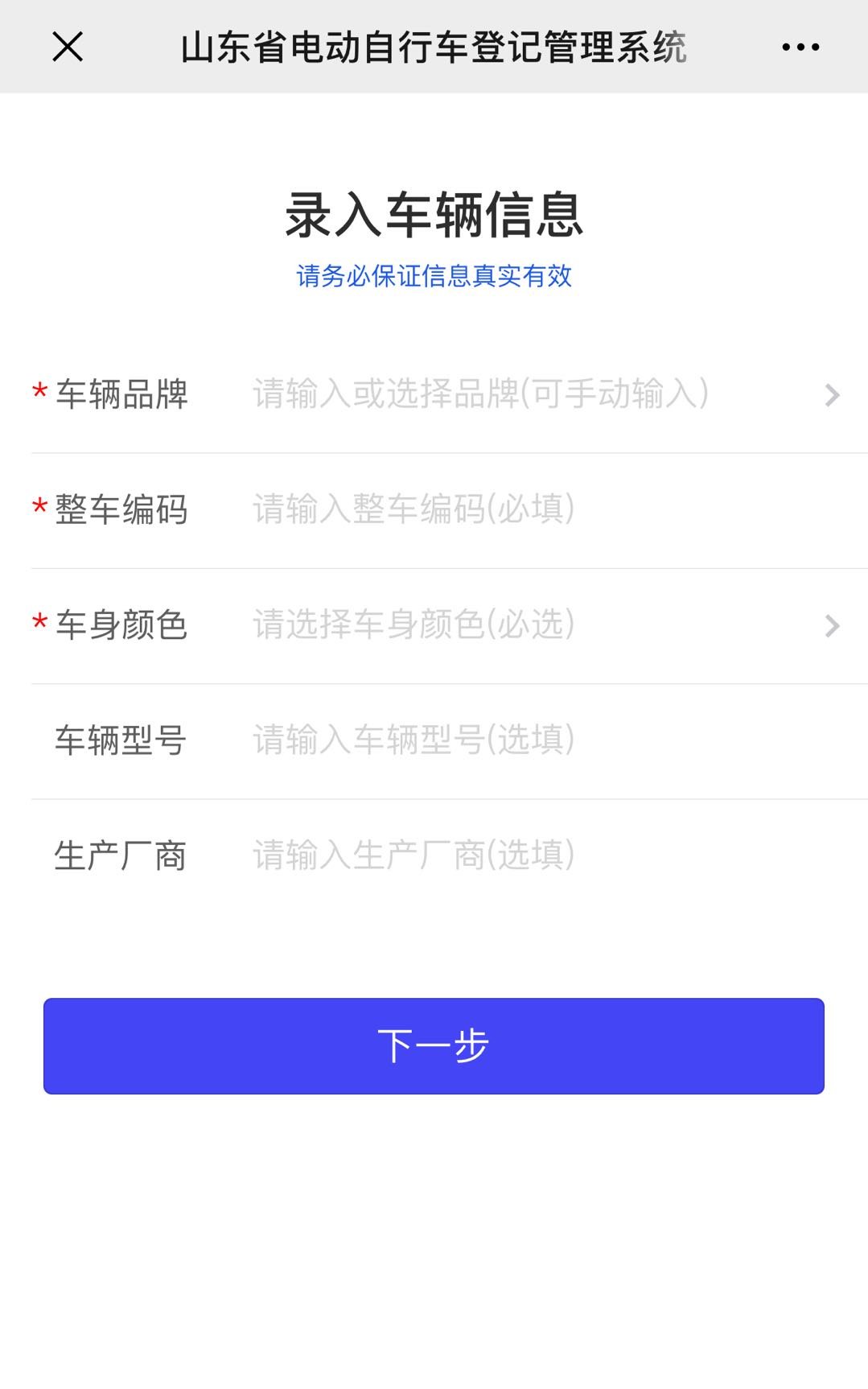Screen dimensions: 868x1389
Task: Open the three-dot more options menu
Action: [800, 47]
